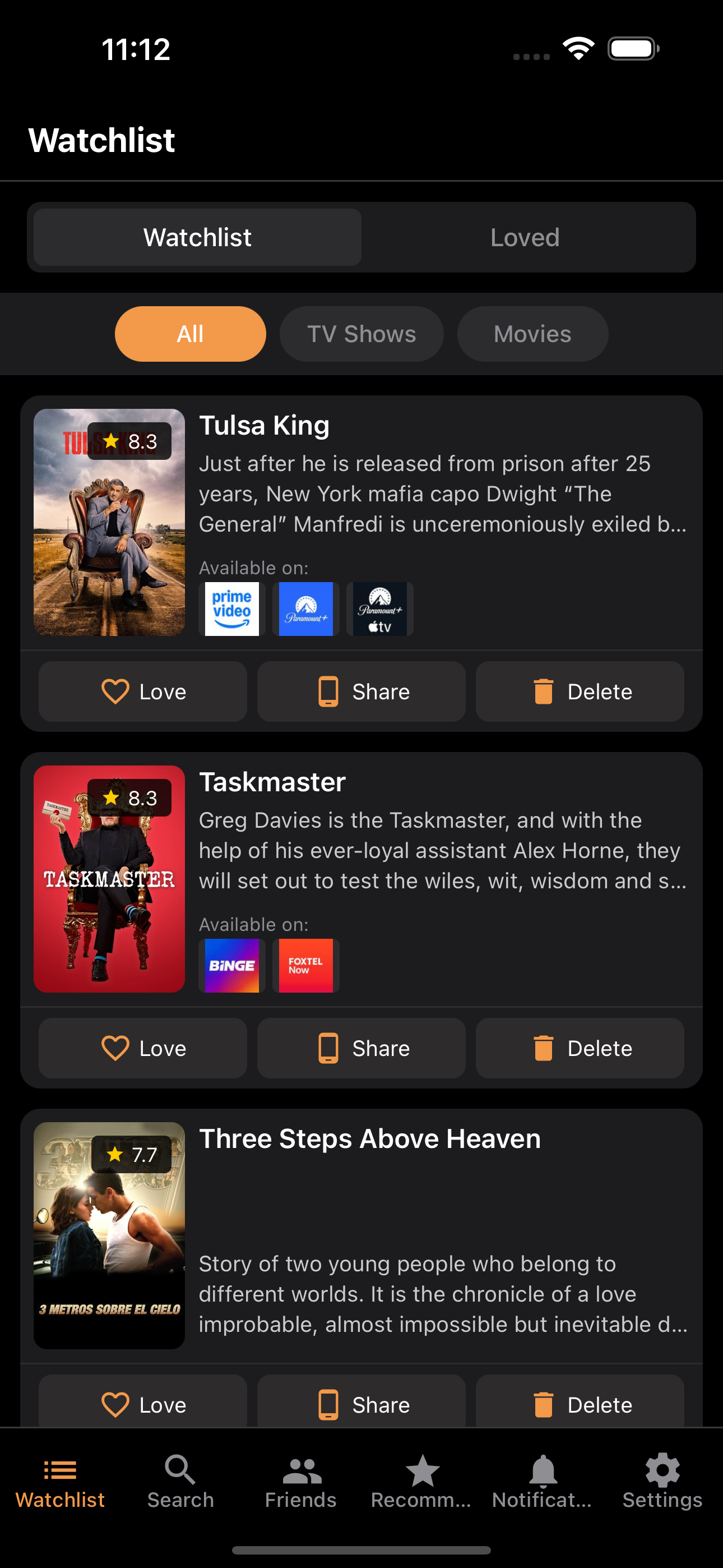Filter by TV Shows chip
Image resolution: width=723 pixels, height=1568 pixels.
click(361, 334)
